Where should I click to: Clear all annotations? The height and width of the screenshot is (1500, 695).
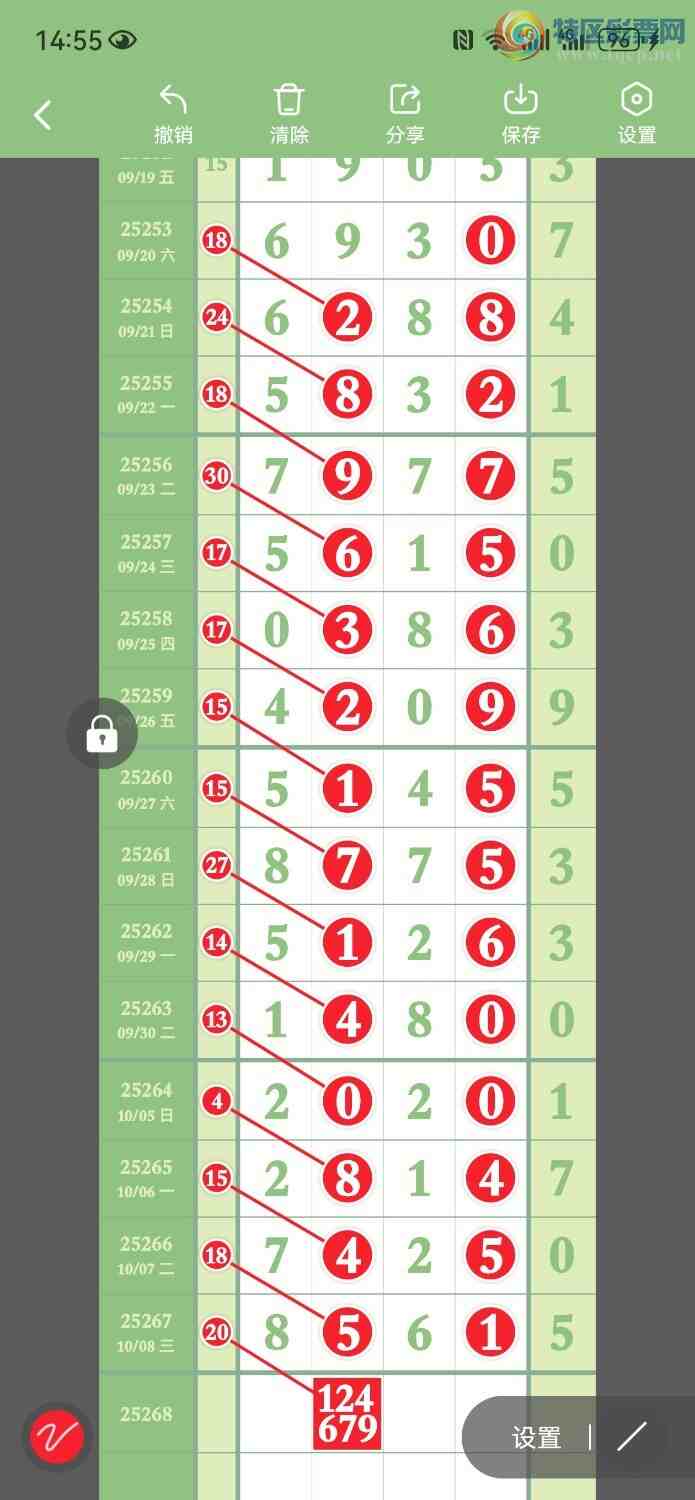289,115
